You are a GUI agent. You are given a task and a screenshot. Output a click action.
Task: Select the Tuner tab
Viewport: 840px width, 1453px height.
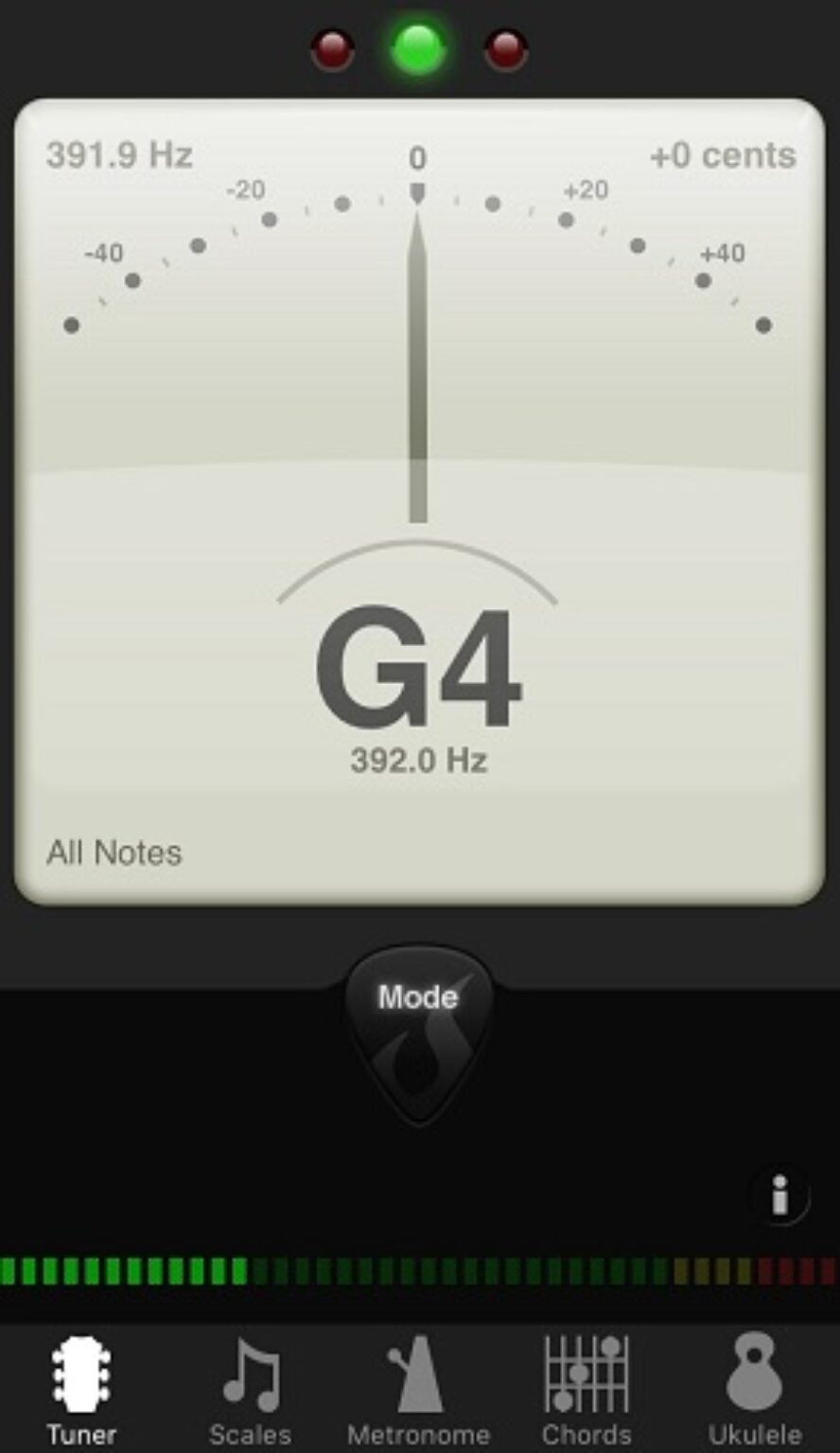[82, 1391]
